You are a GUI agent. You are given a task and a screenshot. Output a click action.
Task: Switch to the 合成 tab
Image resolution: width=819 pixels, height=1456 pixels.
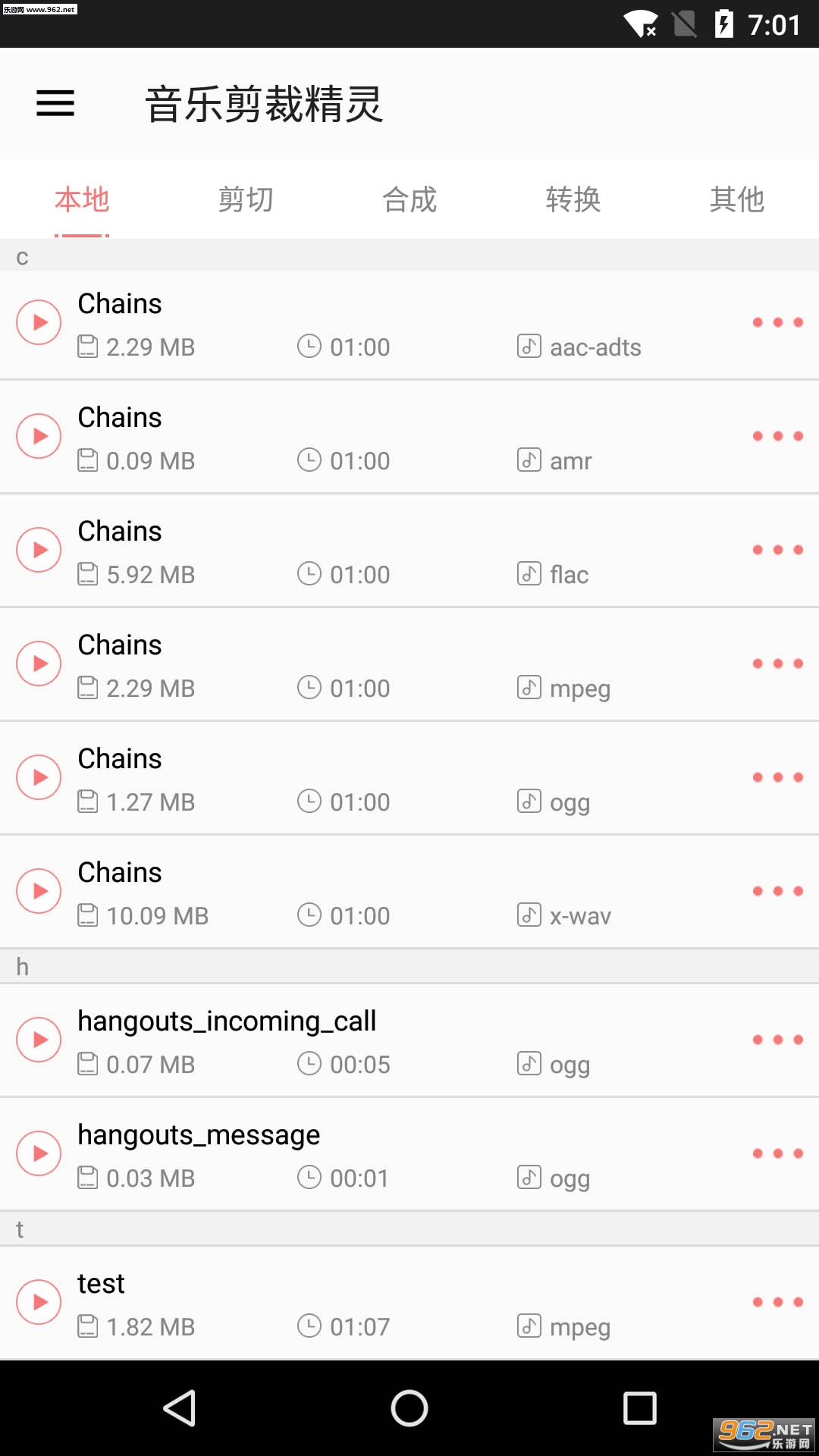(x=409, y=199)
